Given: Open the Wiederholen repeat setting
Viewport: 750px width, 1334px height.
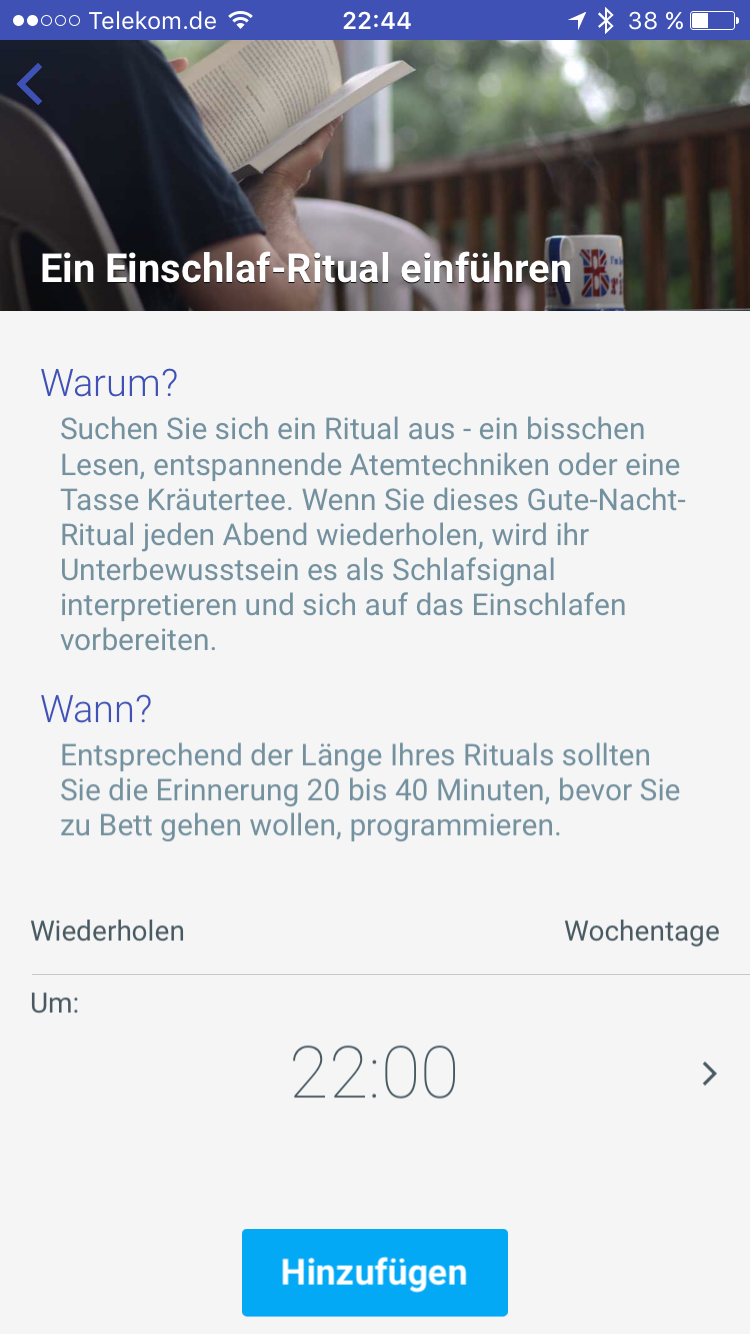Looking at the screenshot, I should point(375,931).
